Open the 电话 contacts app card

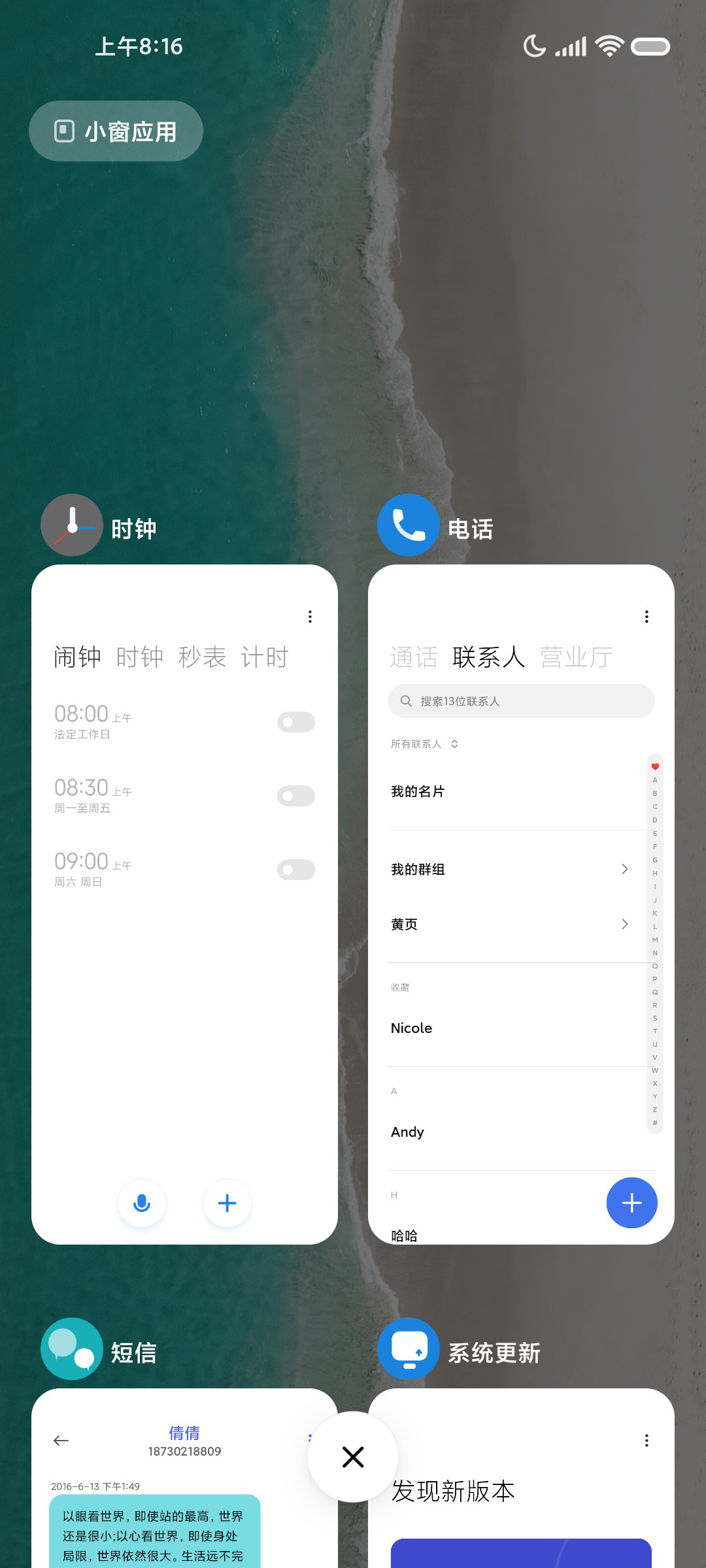[x=521, y=904]
